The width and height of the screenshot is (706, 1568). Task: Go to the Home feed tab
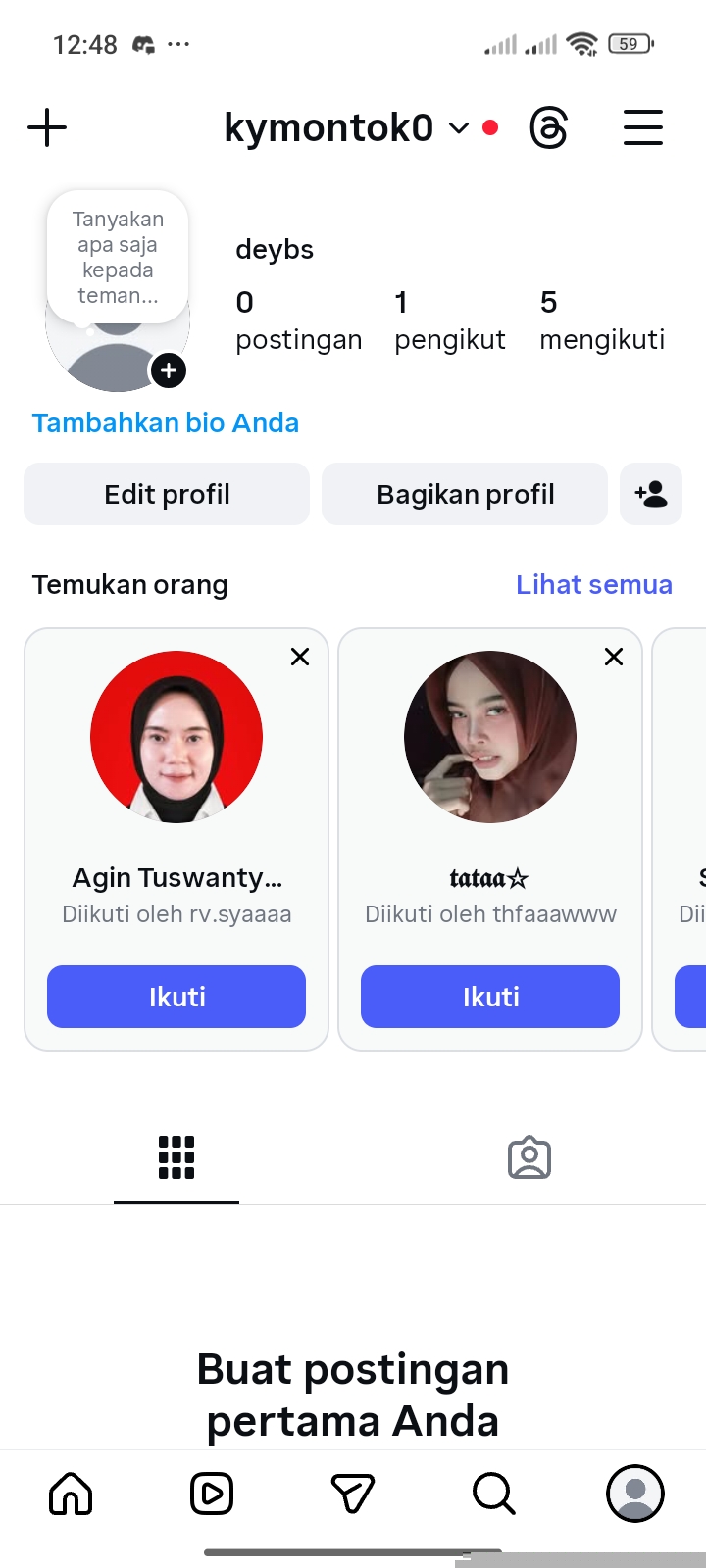click(71, 1494)
